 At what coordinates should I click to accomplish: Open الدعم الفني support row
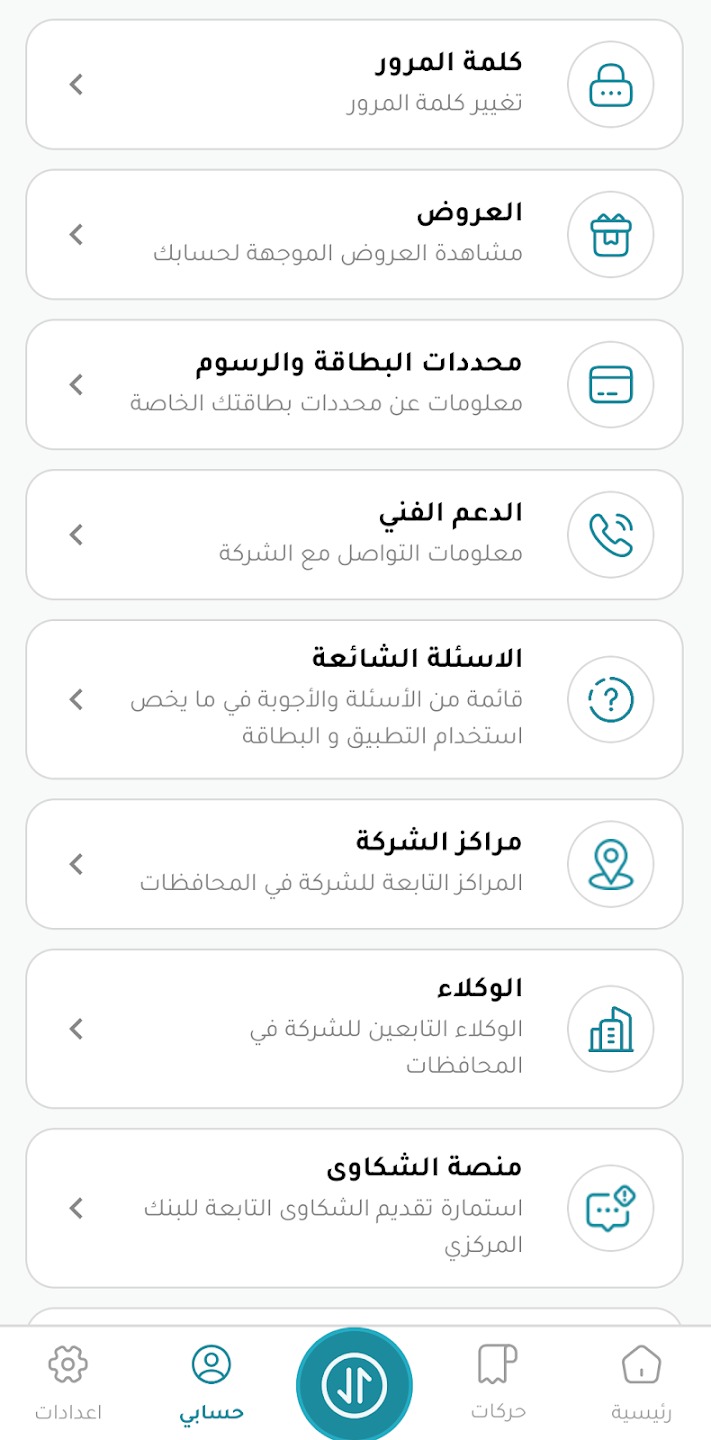coord(354,534)
